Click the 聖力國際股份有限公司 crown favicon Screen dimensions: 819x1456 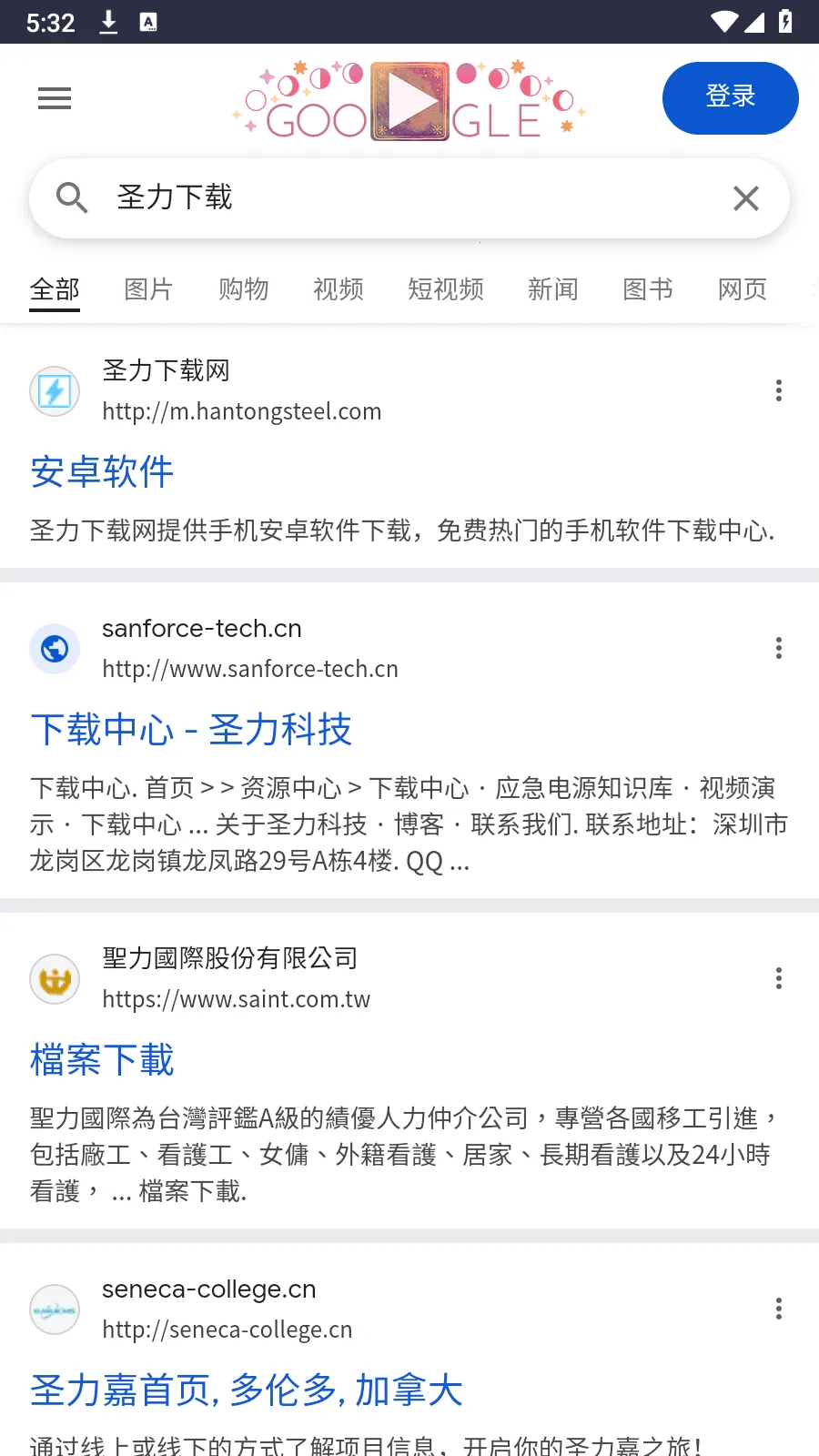55,979
